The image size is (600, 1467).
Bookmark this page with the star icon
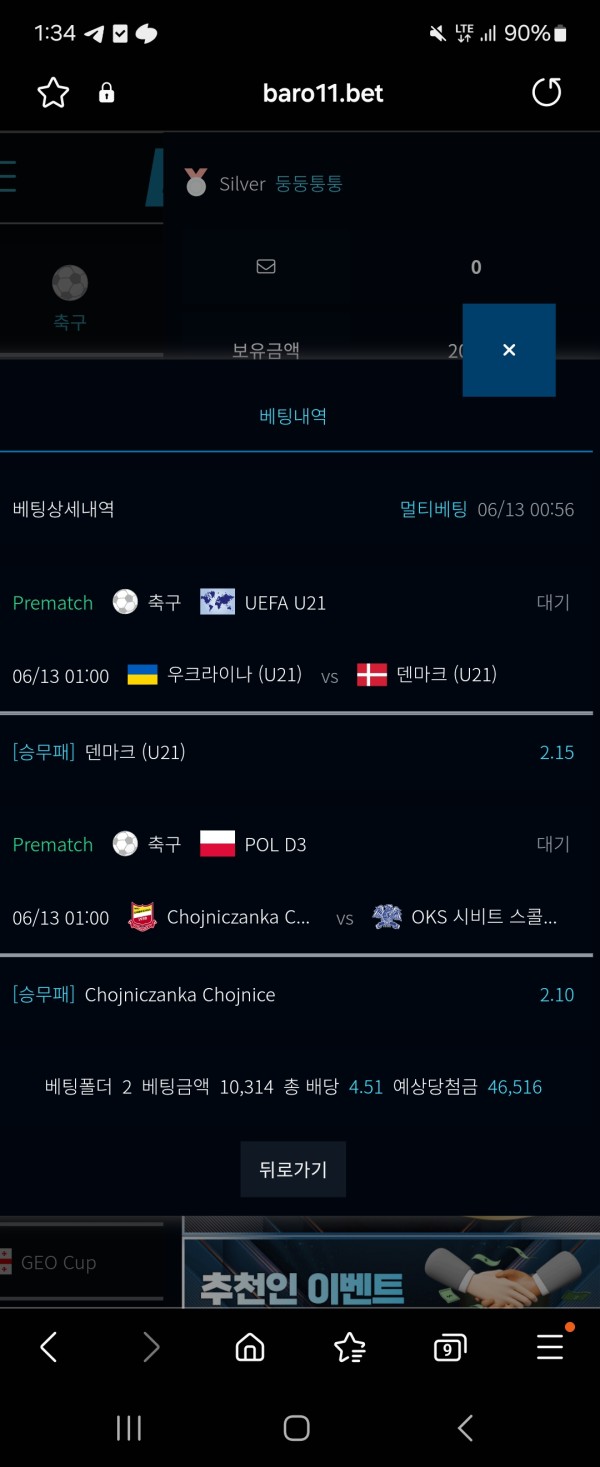coord(53,93)
